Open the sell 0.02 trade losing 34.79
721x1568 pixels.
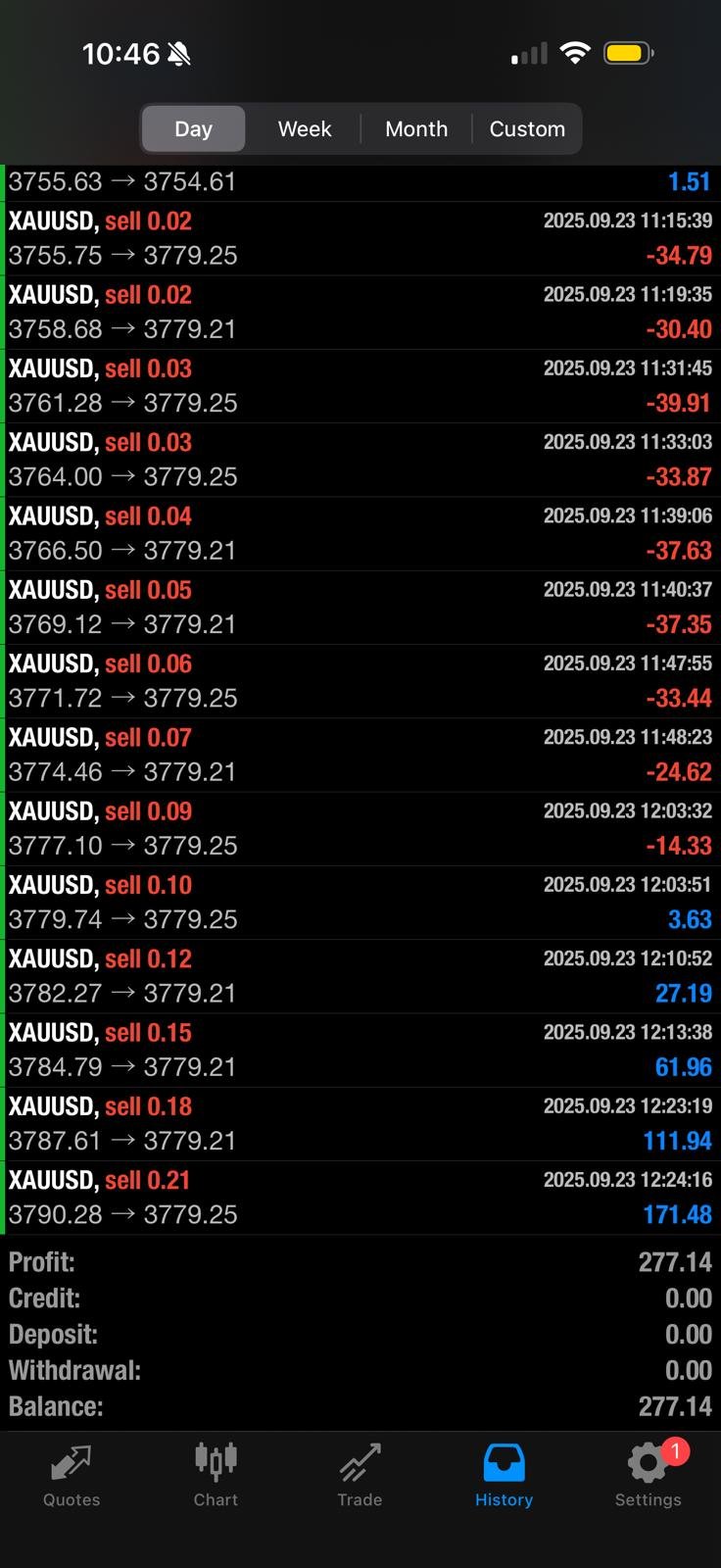click(x=360, y=238)
